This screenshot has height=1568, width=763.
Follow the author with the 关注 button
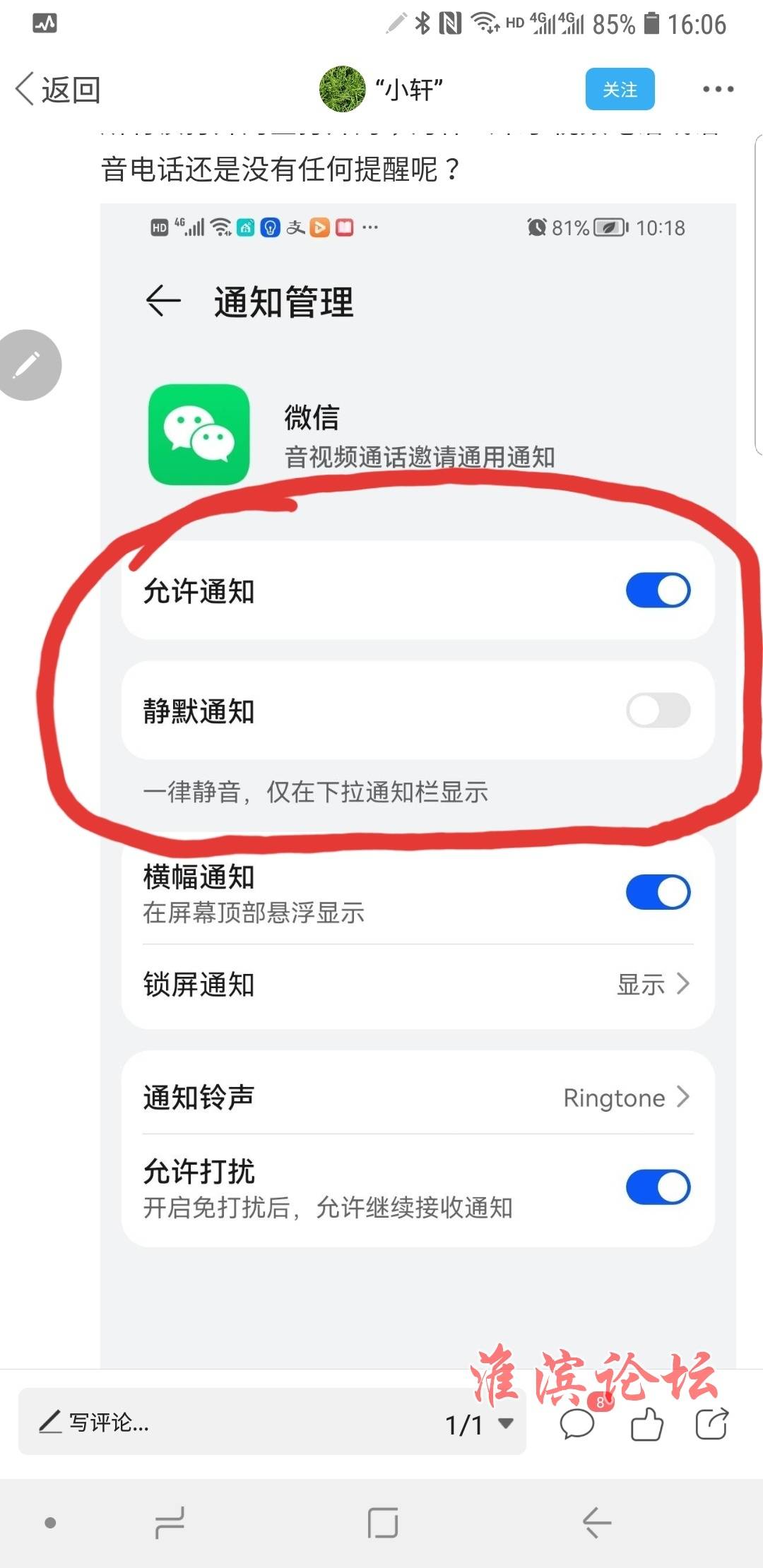[x=620, y=90]
